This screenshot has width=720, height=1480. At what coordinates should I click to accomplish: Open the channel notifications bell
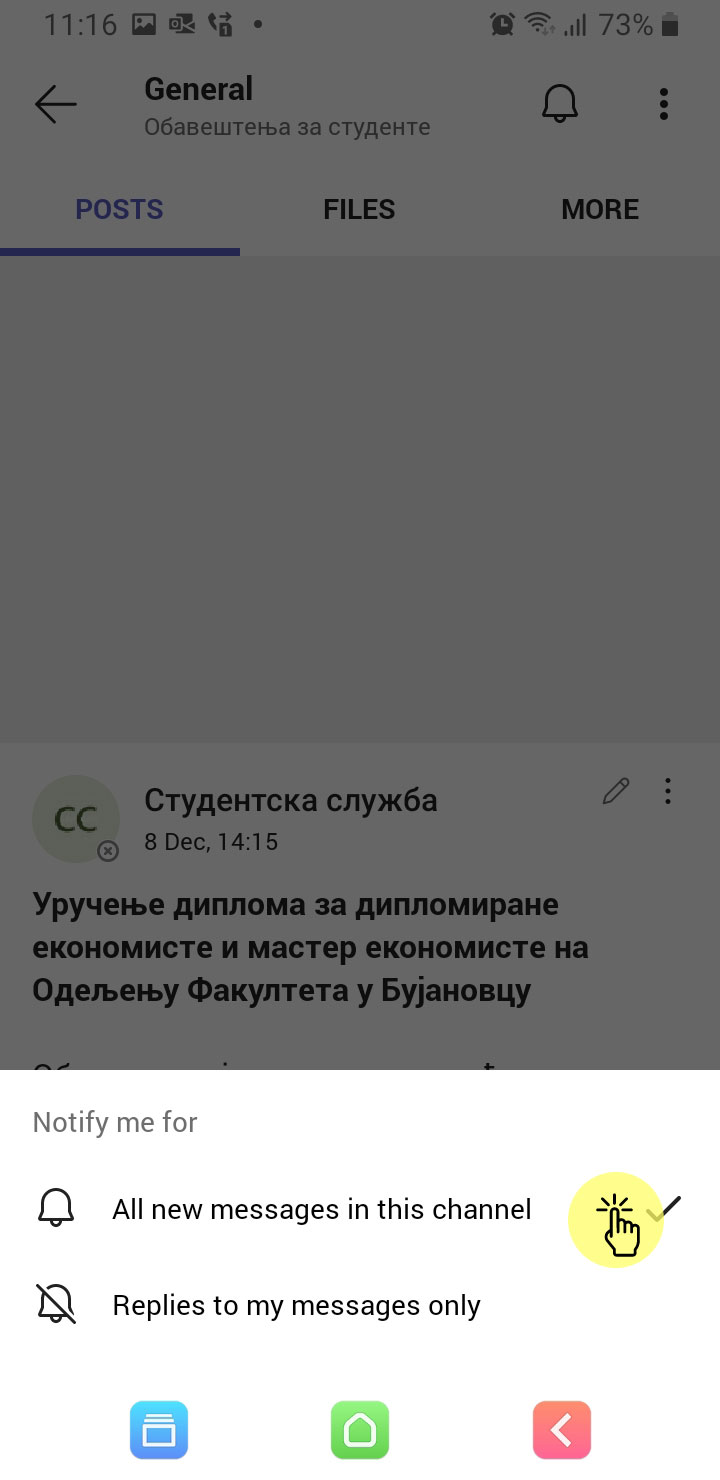tap(560, 104)
